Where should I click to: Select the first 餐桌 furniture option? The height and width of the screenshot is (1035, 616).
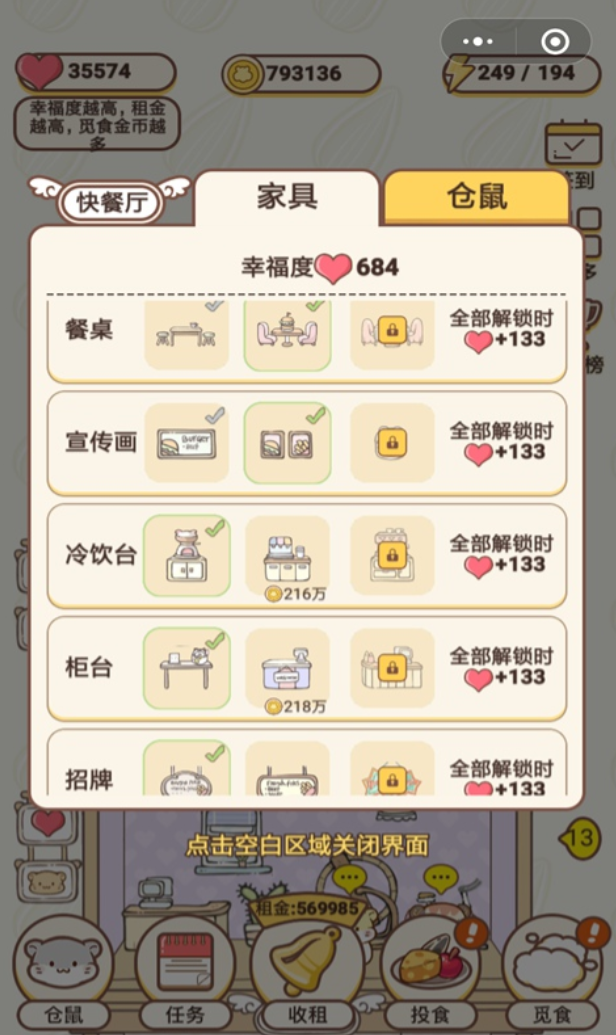coord(187,333)
